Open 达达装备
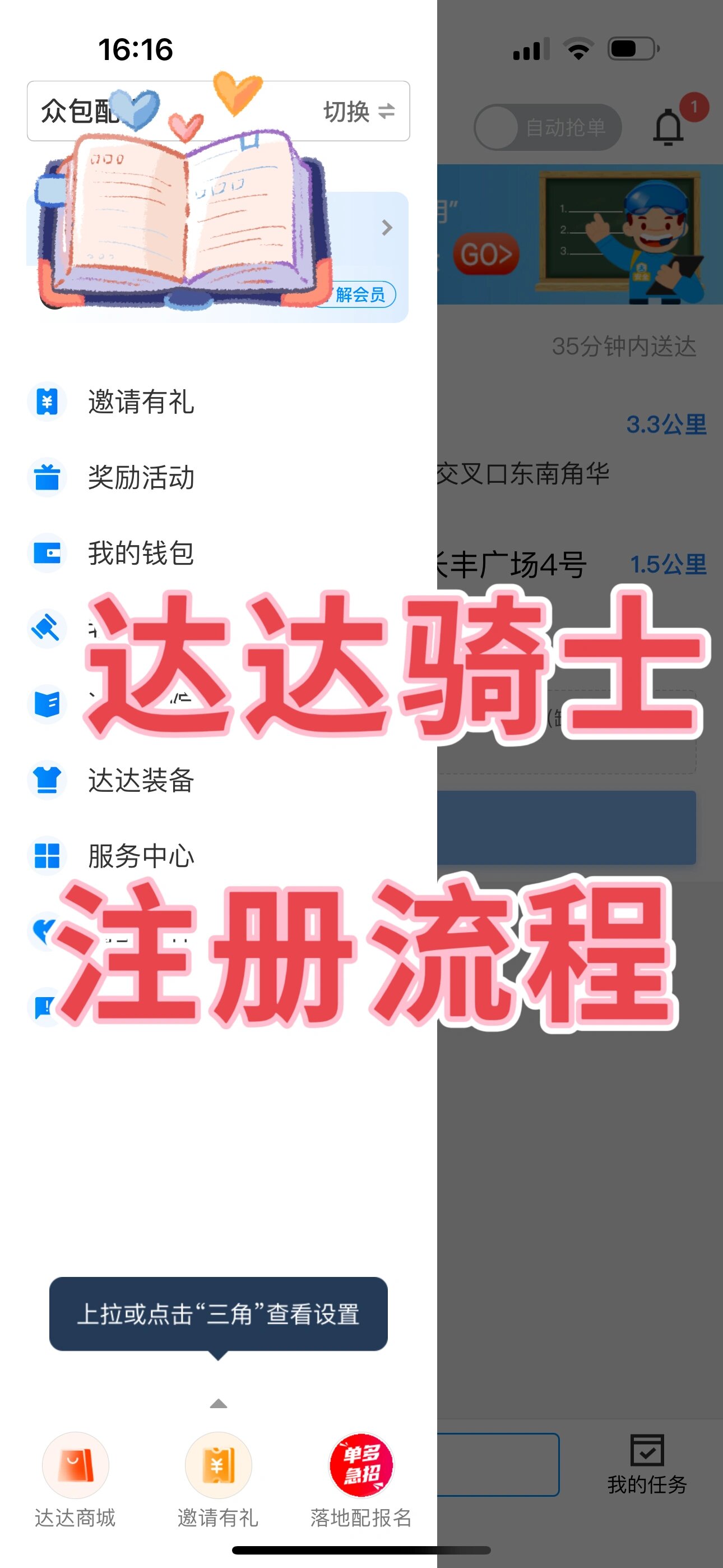The width and height of the screenshot is (723, 1568). tap(141, 780)
